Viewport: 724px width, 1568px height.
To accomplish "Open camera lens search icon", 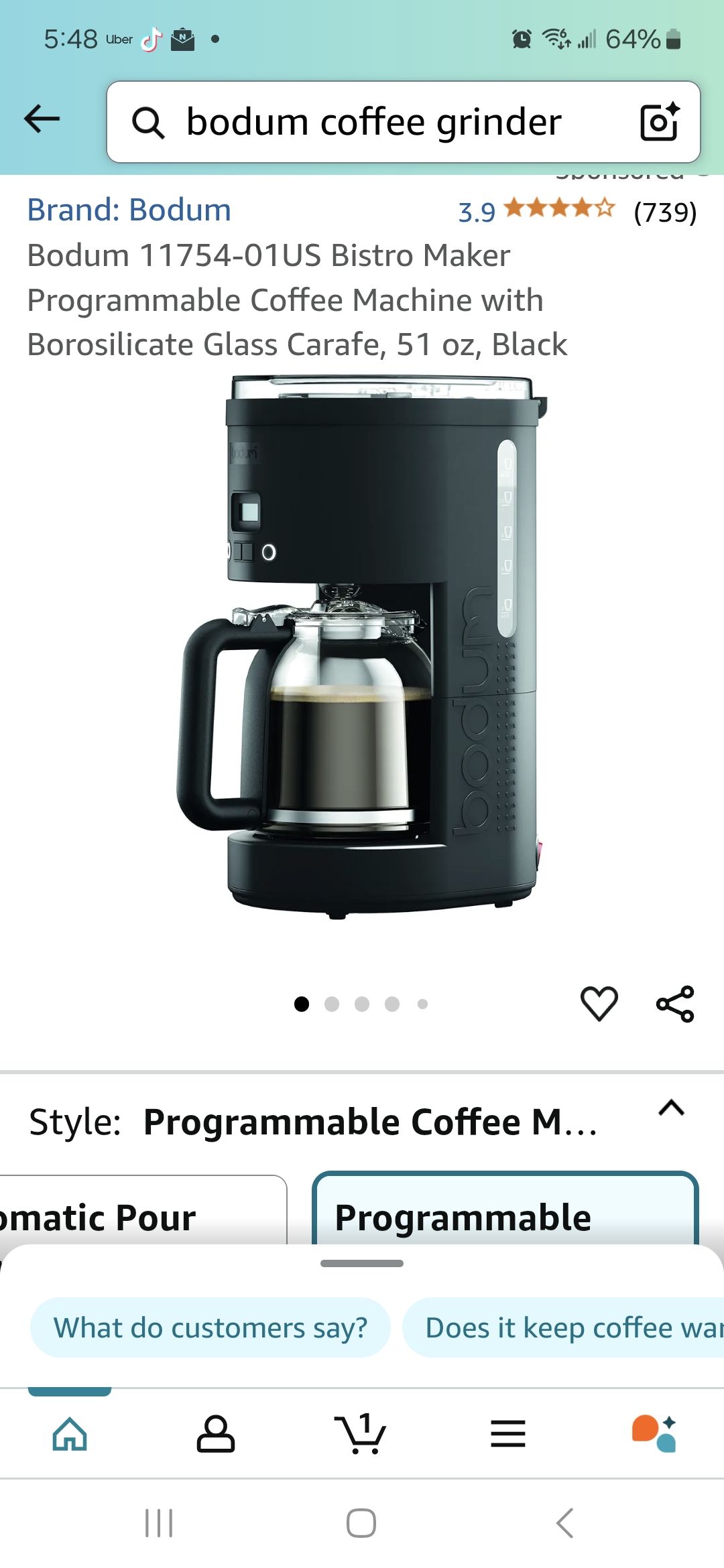I will (659, 122).
